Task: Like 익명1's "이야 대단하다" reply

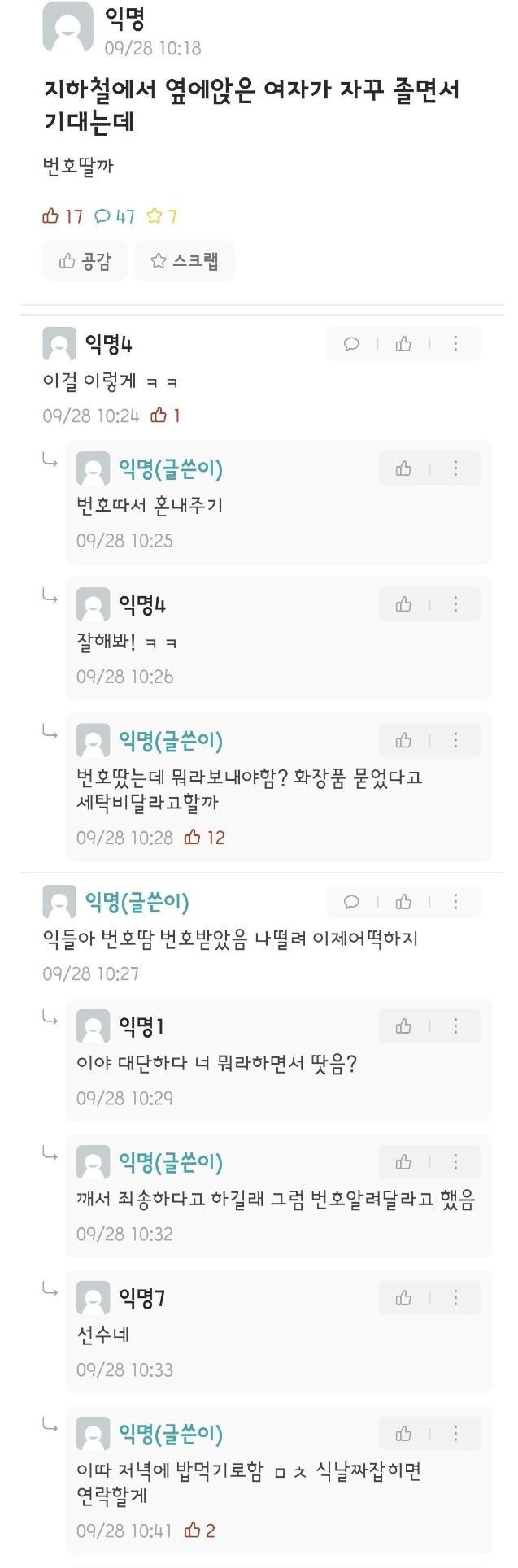Action: (403, 1026)
